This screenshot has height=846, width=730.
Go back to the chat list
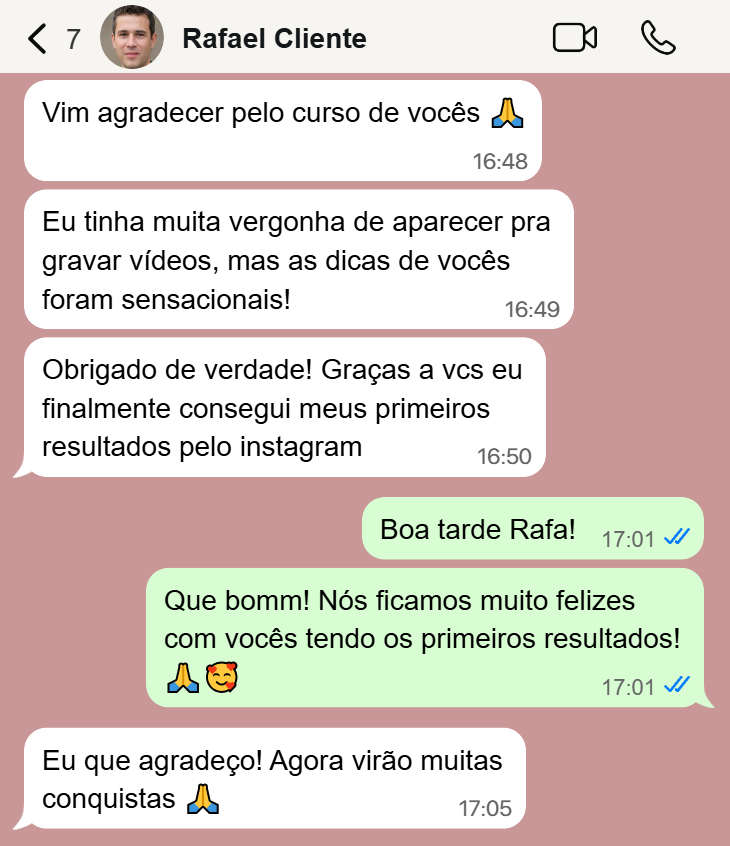tap(38, 39)
